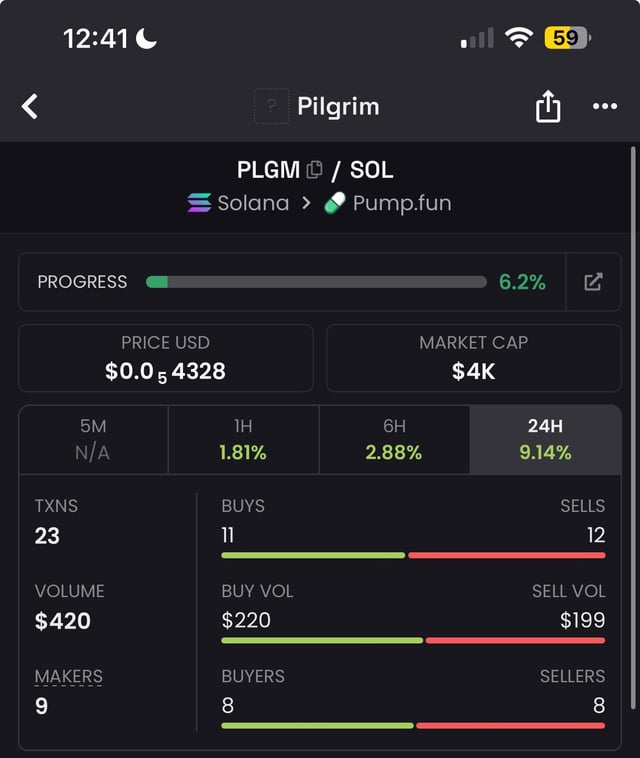The height and width of the screenshot is (758, 640).
Task: Select the 1H timeframe
Action: point(243,439)
